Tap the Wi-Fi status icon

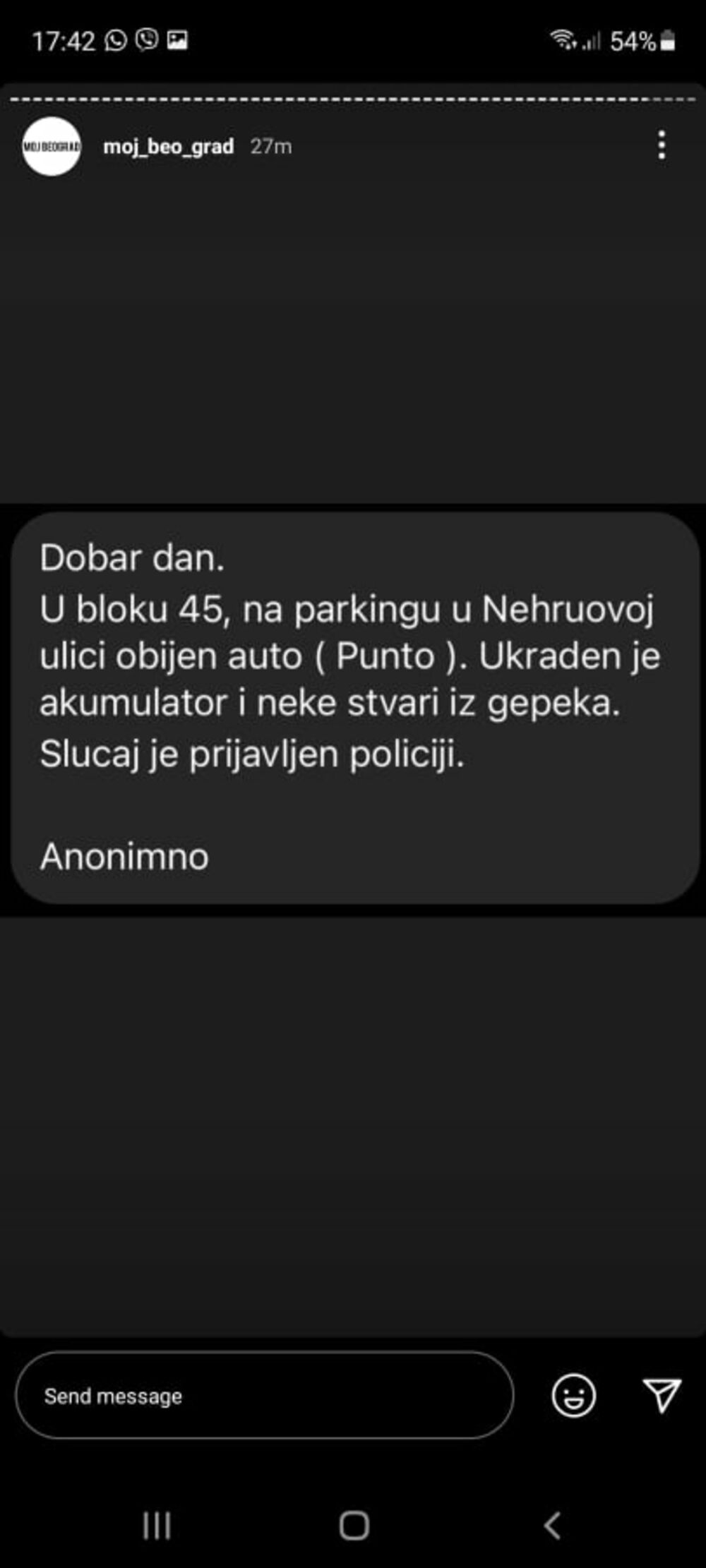(x=563, y=39)
